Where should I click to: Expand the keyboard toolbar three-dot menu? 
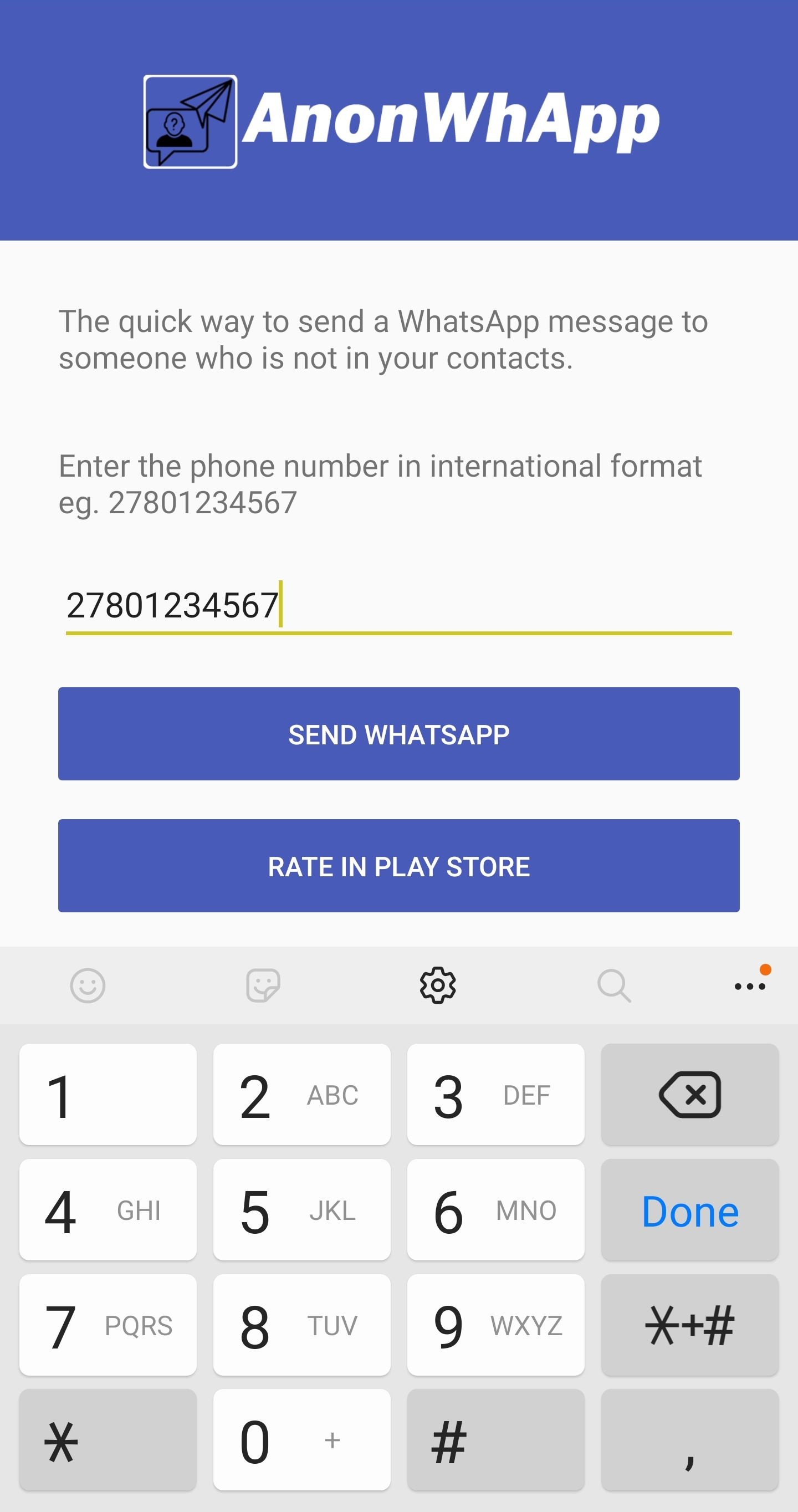[x=750, y=987]
